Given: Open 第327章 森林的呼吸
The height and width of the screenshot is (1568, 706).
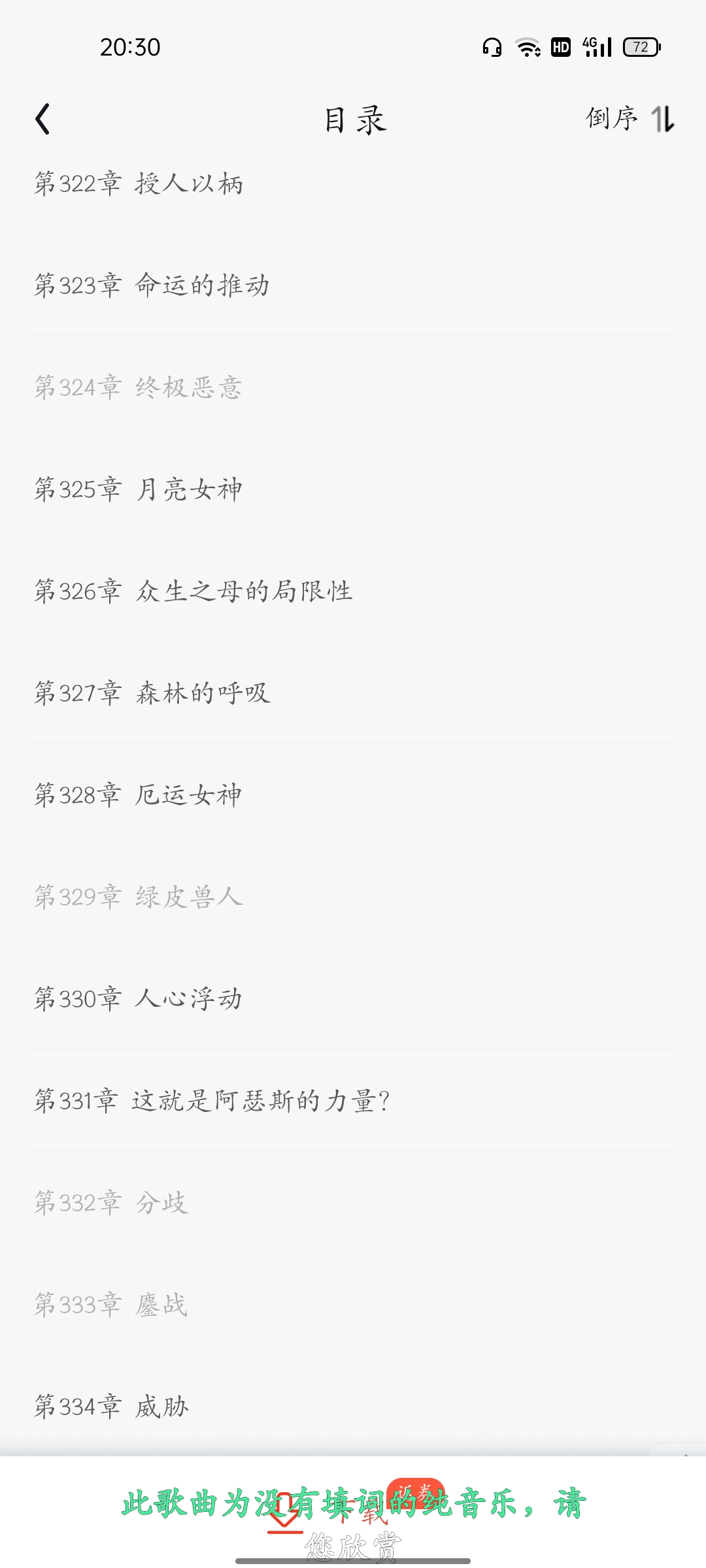Looking at the screenshot, I should 152,694.
